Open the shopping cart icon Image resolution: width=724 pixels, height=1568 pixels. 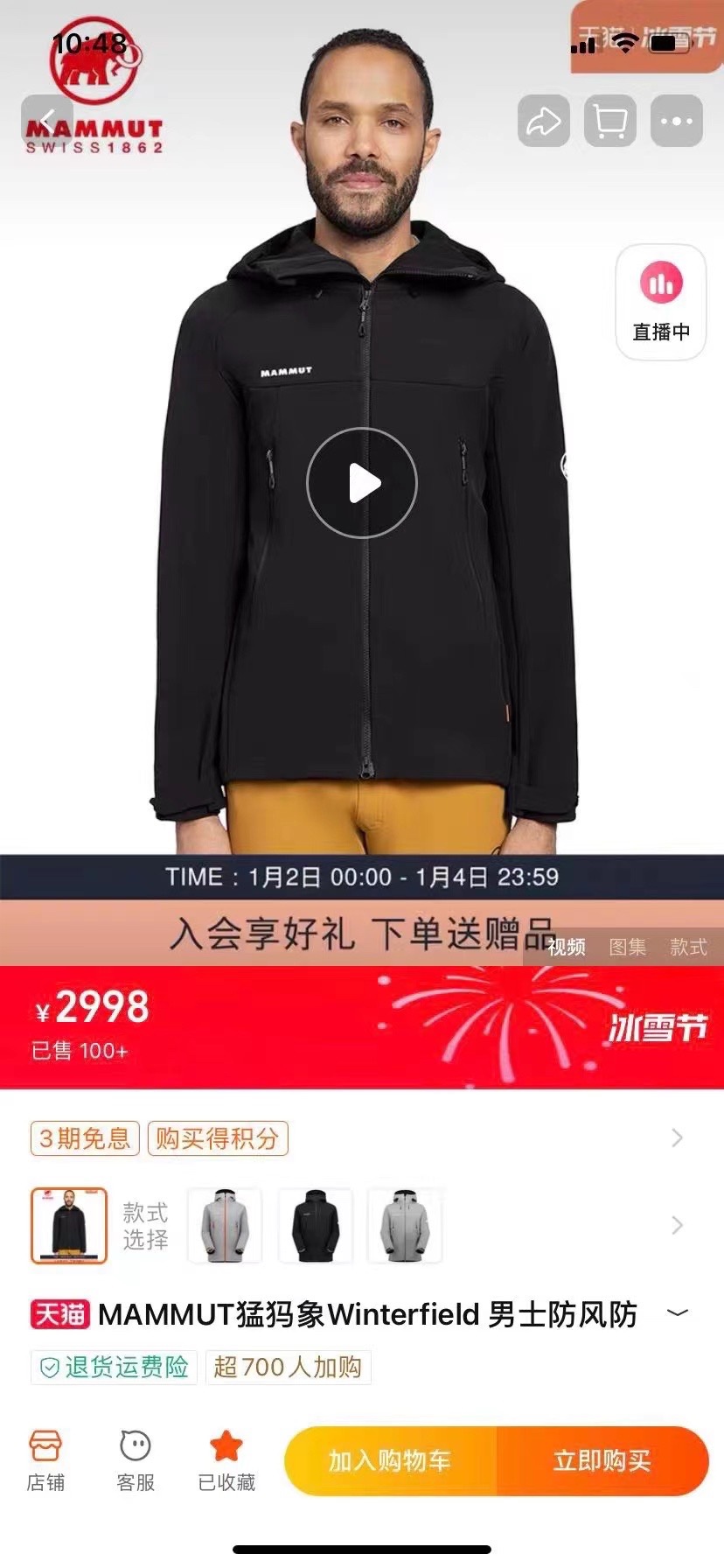tap(609, 121)
